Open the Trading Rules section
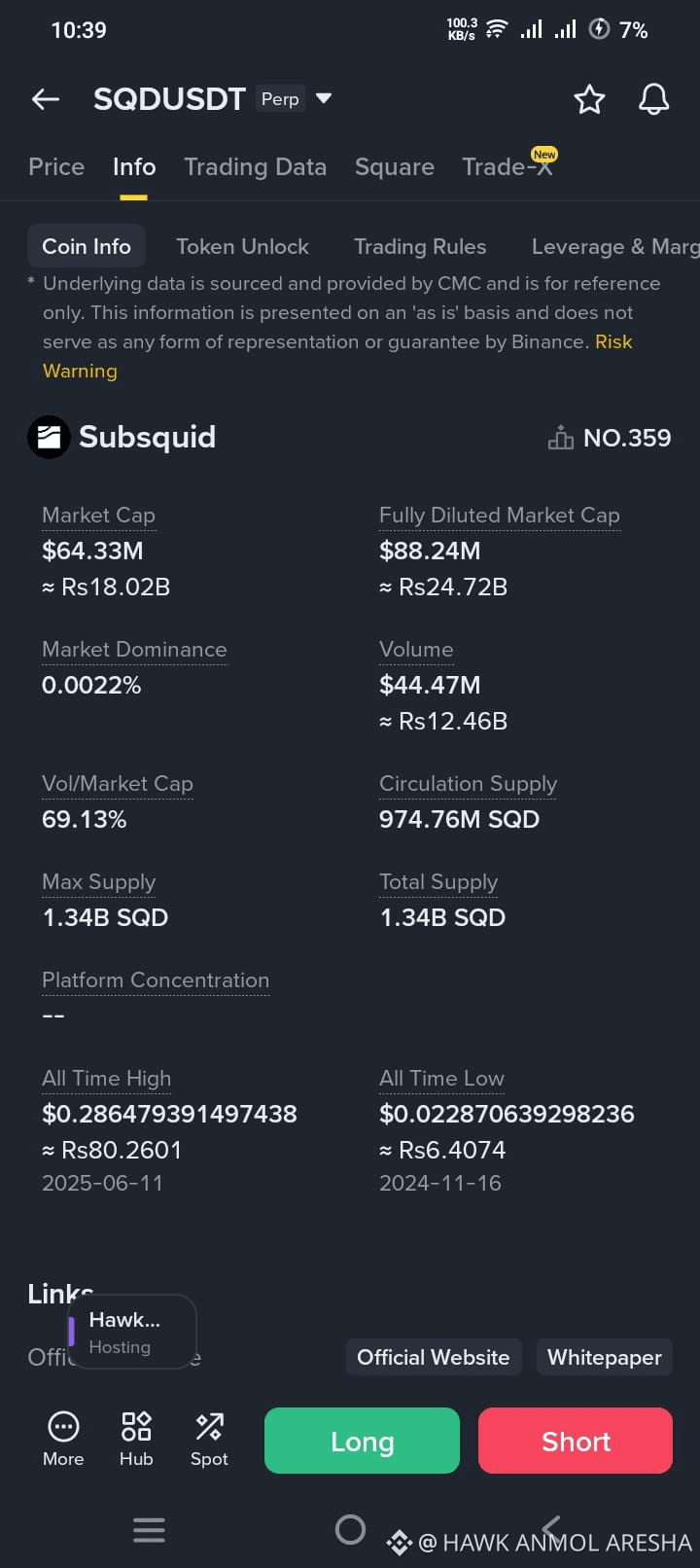 [x=420, y=246]
